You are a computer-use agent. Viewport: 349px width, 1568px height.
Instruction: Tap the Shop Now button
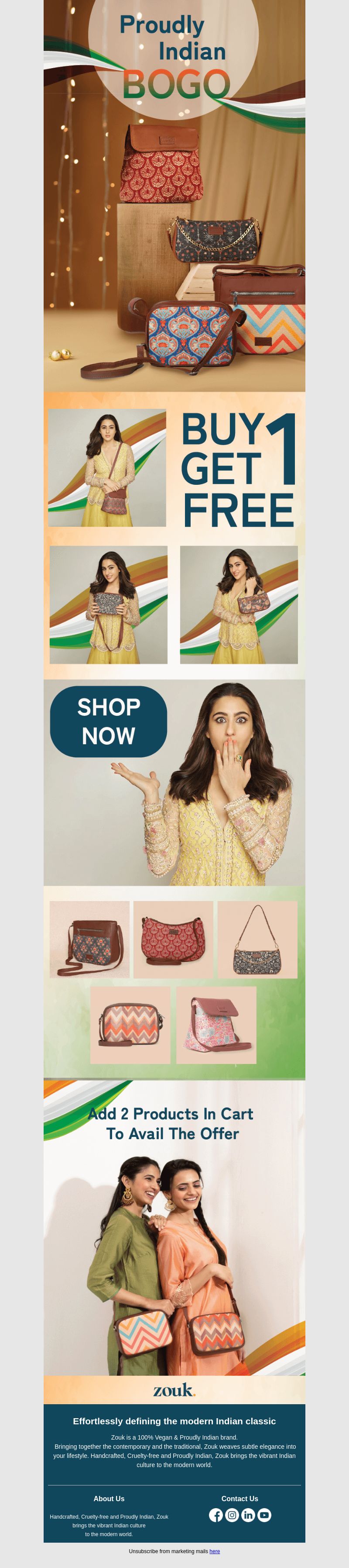(108, 721)
